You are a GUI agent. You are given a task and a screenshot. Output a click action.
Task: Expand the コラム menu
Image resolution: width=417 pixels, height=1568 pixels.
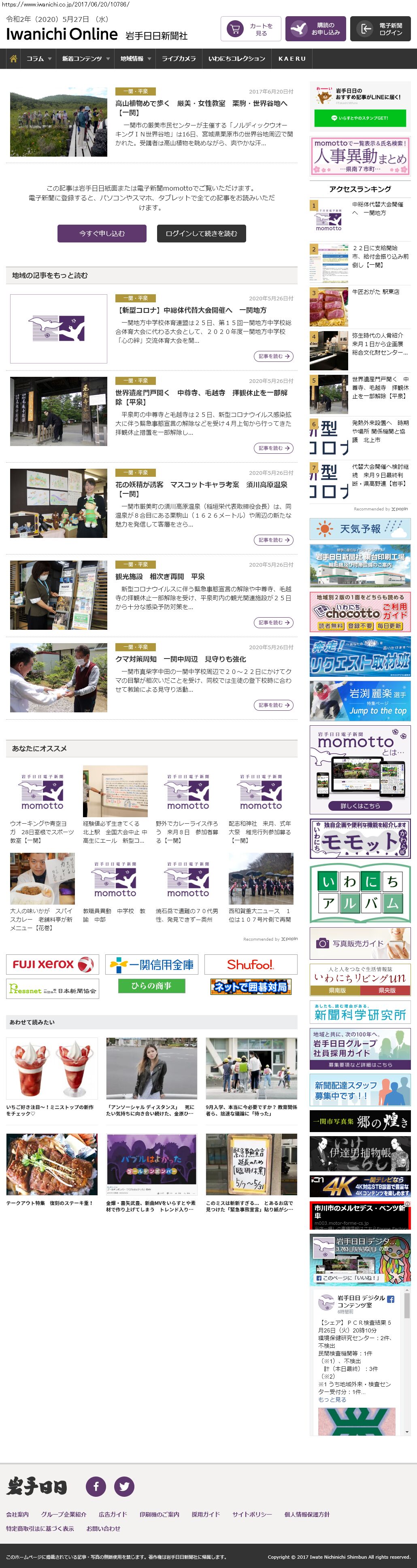38,58
